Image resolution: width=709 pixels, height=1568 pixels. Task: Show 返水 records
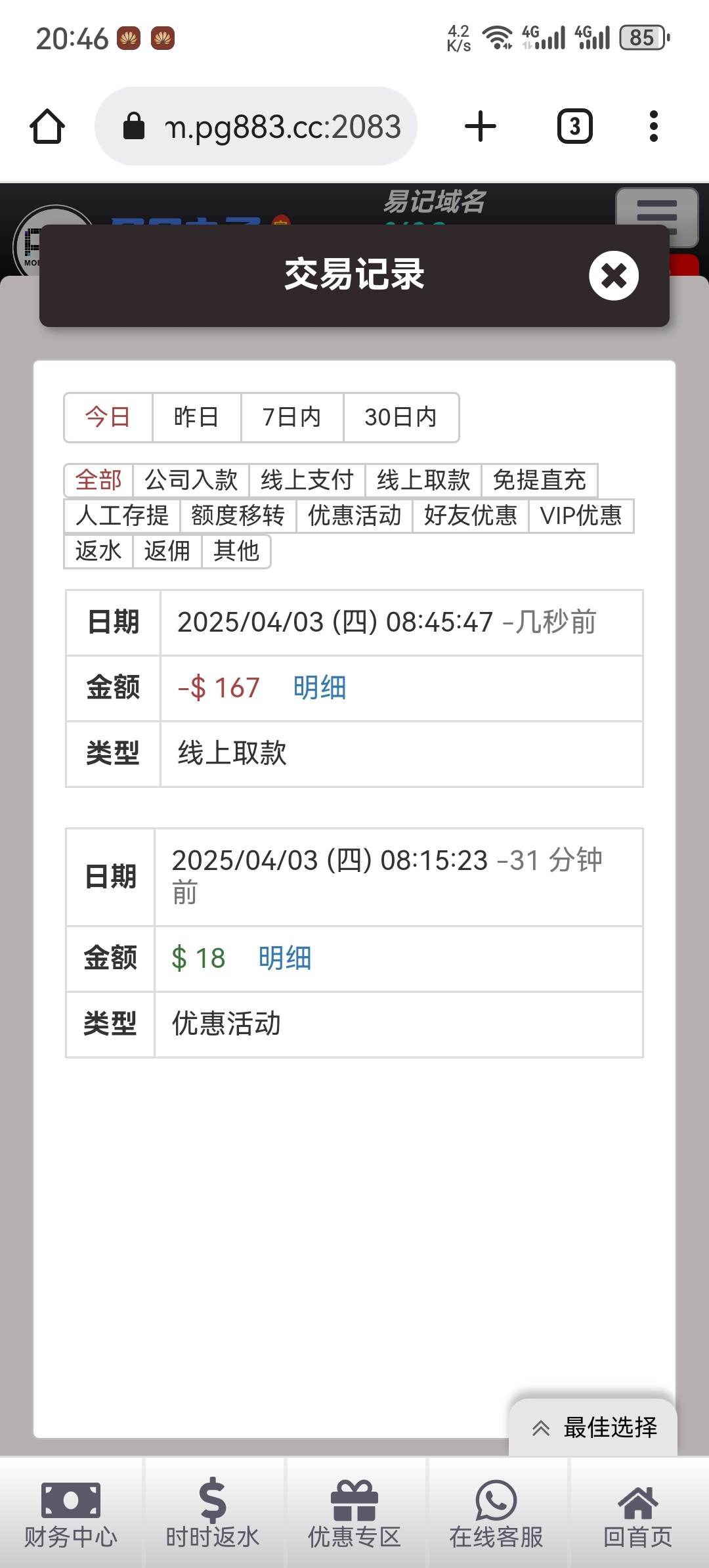tap(98, 551)
